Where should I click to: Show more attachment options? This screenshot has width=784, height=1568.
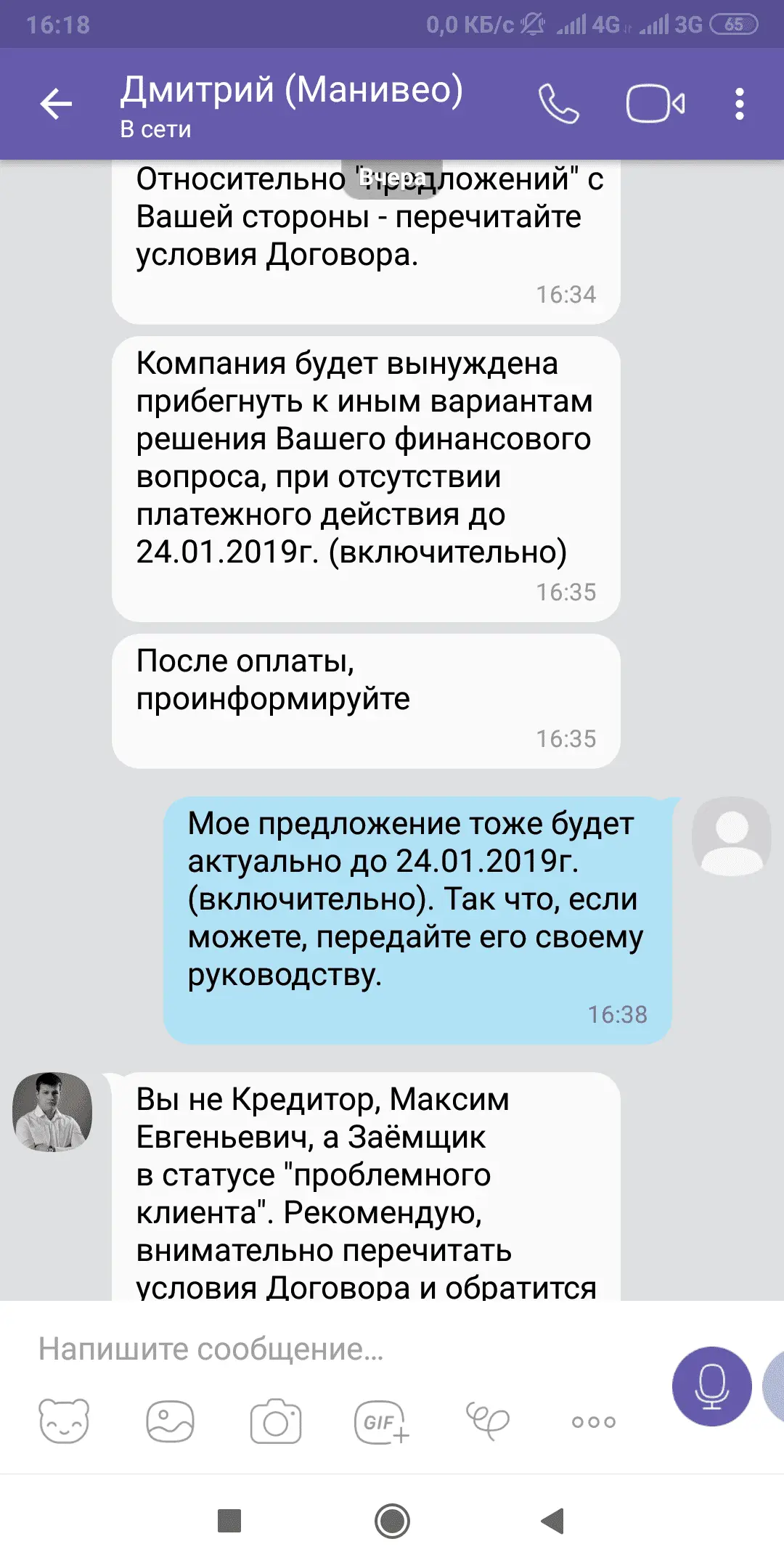[593, 1421]
